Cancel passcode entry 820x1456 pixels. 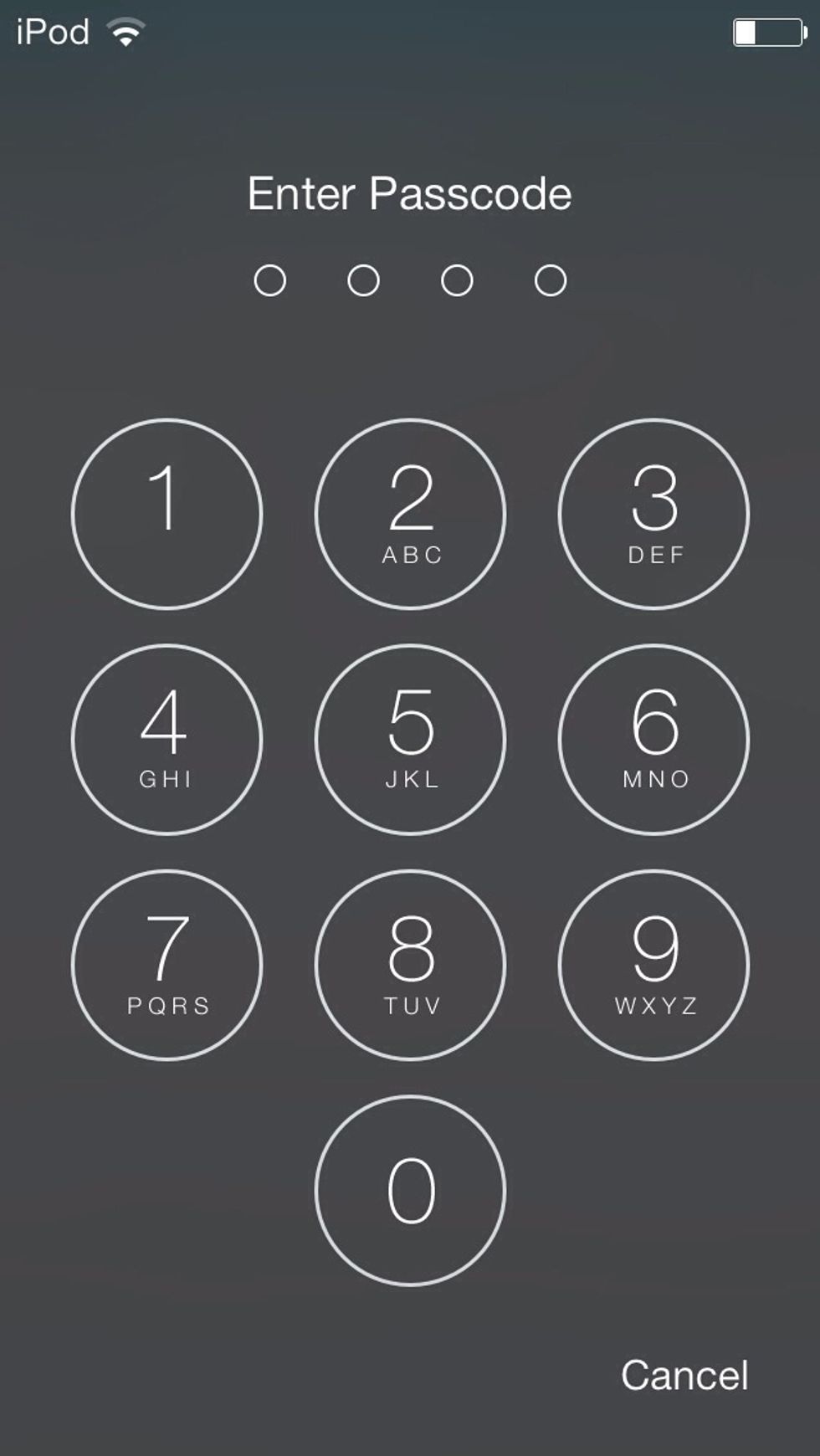[x=684, y=1375]
